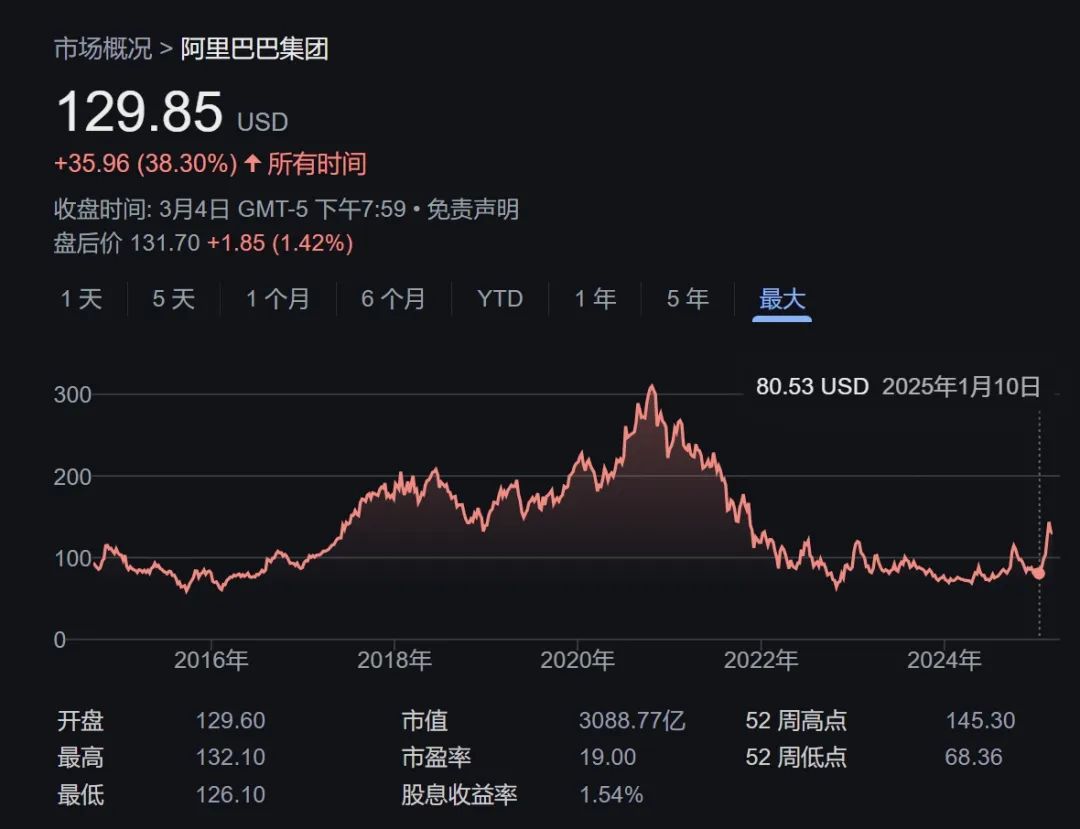Viewport: 1080px width, 829px height.
Task: View the 1 年 price history
Action: click(595, 299)
